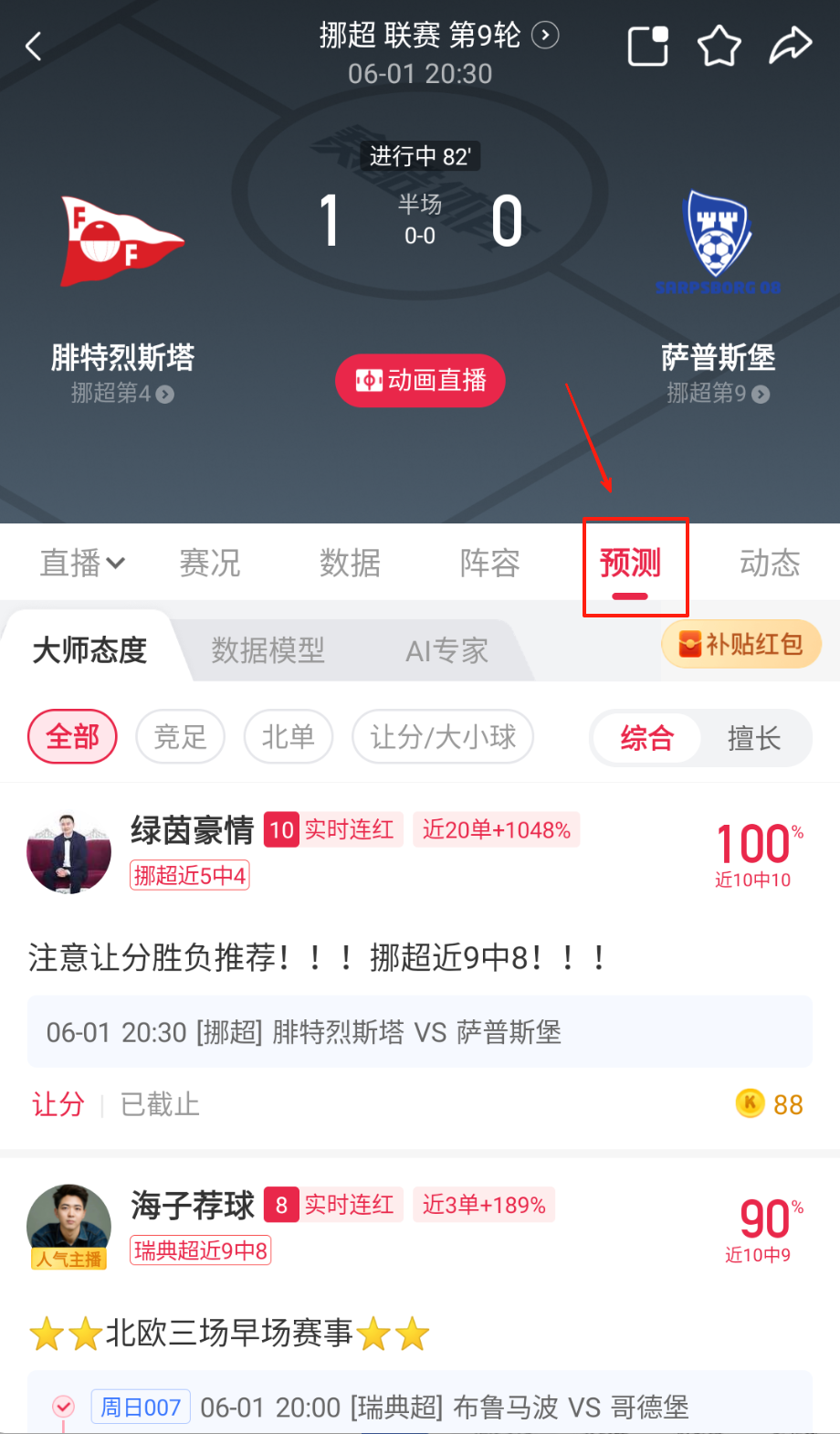
Task: Select the AI专家 sub-tab
Action: point(446,650)
